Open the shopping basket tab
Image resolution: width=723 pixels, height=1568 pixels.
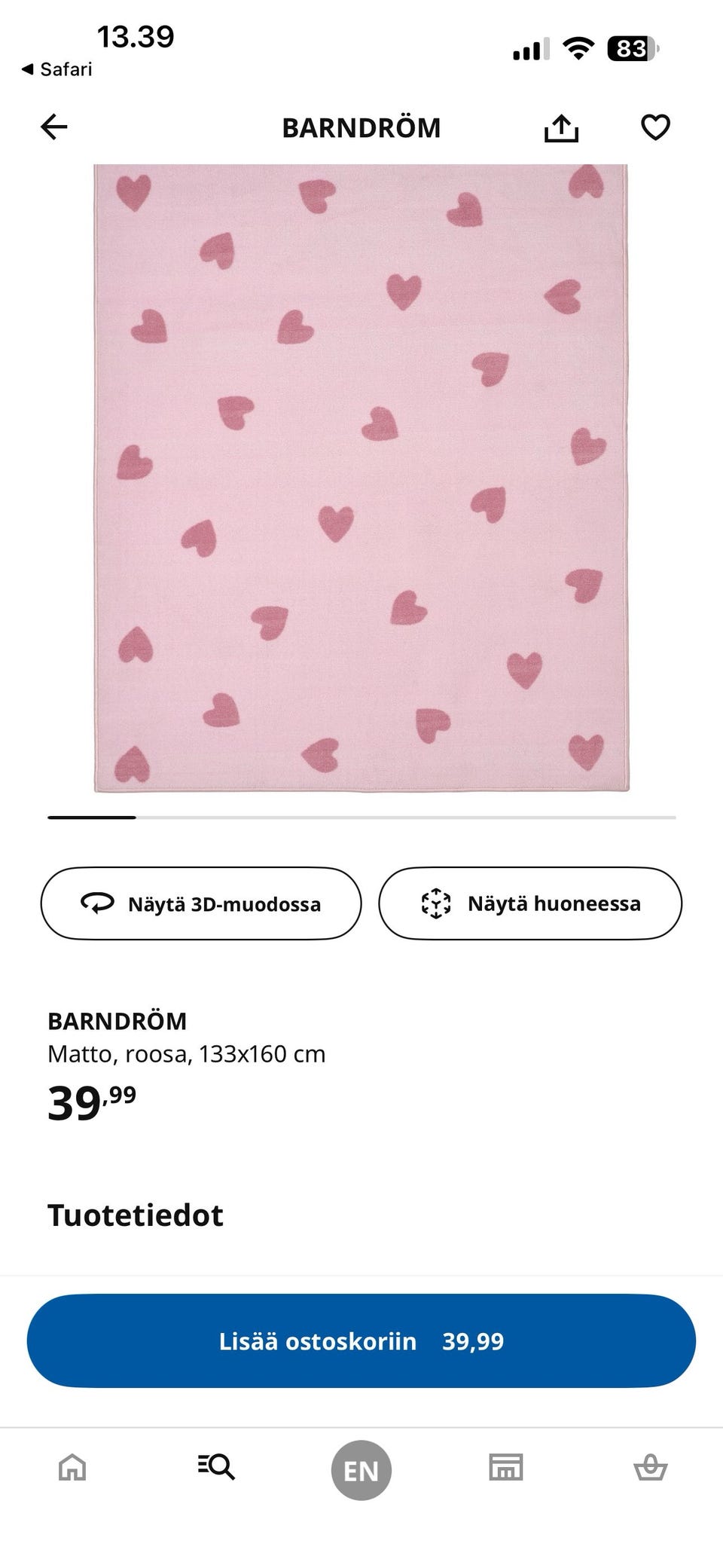pyautogui.click(x=651, y=1468)
